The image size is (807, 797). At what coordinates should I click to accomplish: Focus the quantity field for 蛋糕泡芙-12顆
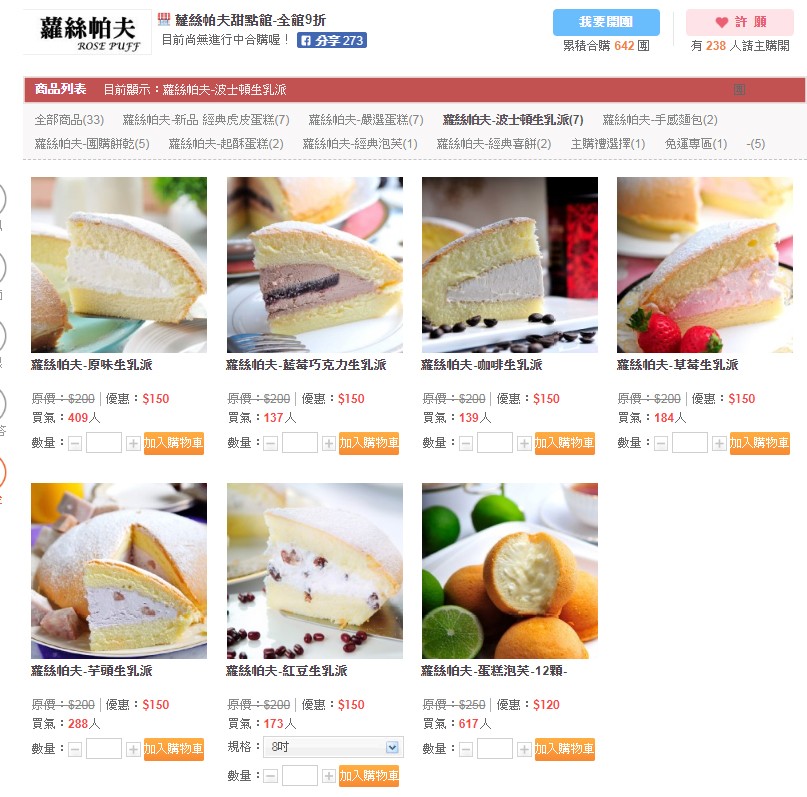point(495,749)
